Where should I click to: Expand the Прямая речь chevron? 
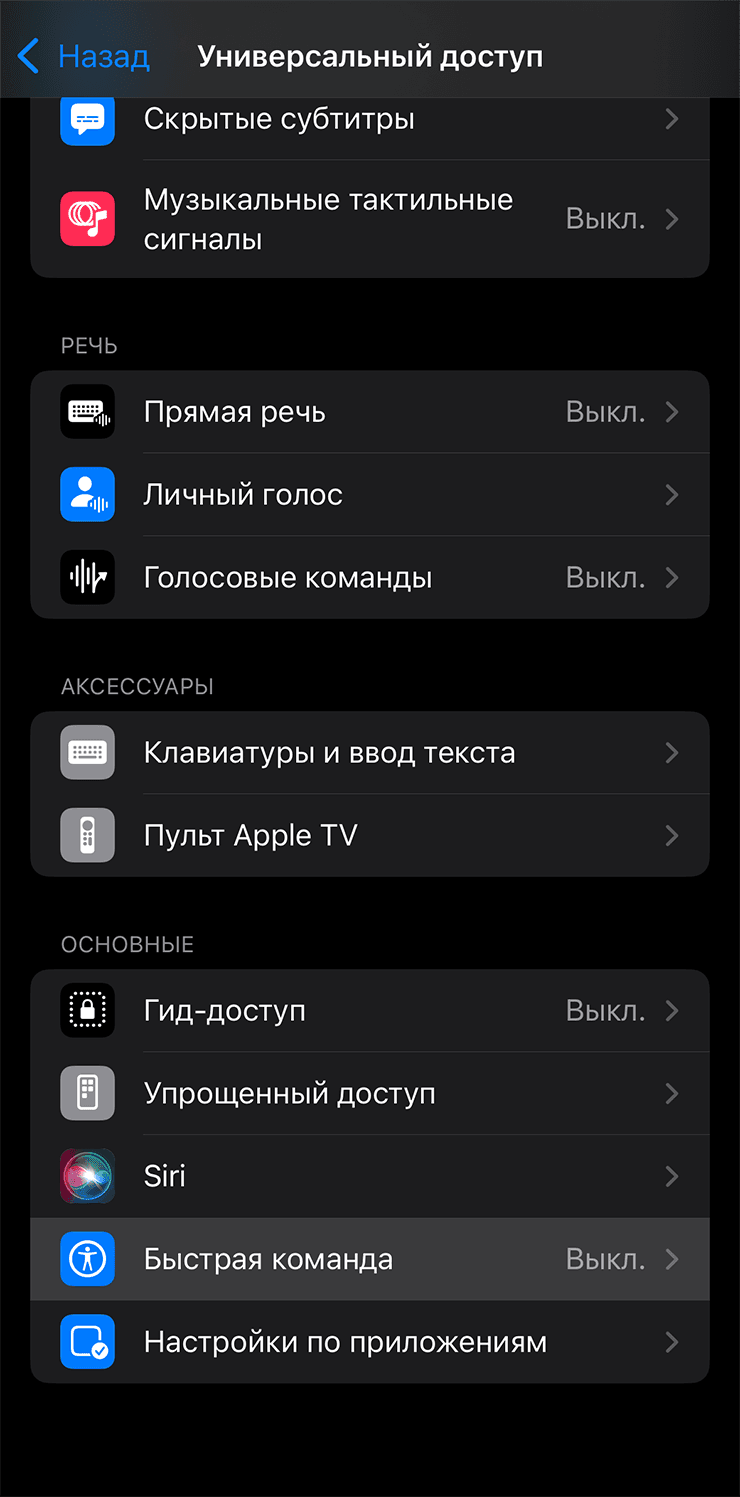pyautogui.click(x=673, y=411)
